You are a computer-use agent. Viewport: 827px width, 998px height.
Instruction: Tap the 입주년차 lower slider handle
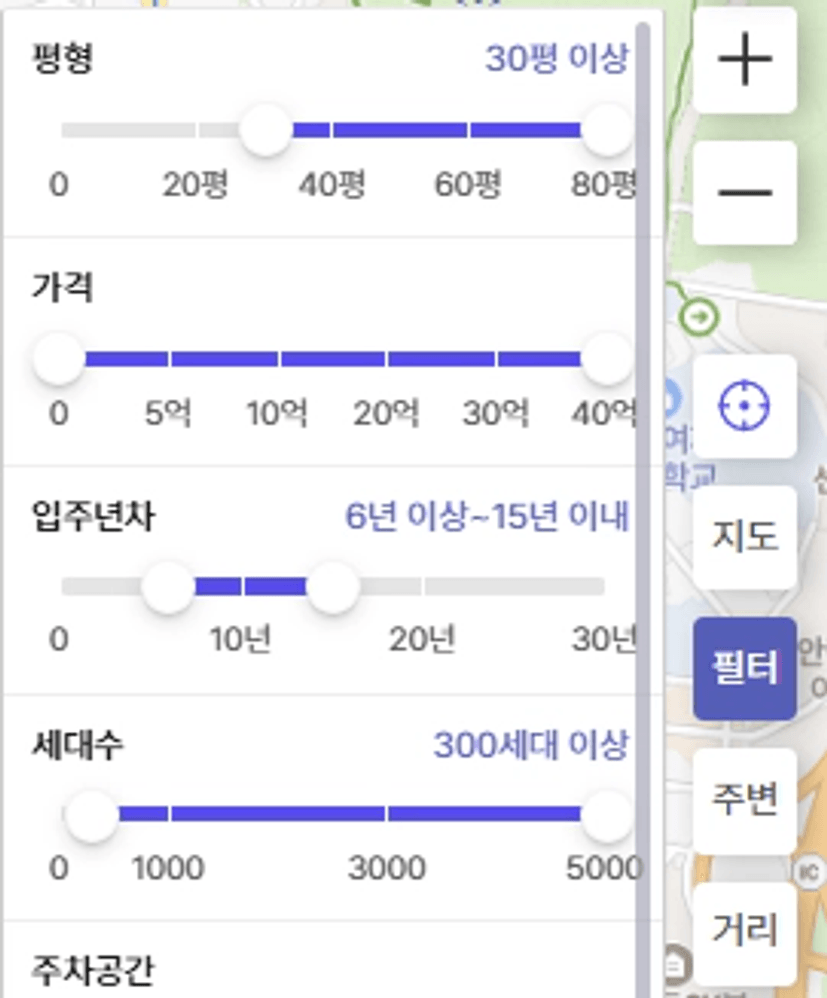pyautogui.click(x=168, y=586)
